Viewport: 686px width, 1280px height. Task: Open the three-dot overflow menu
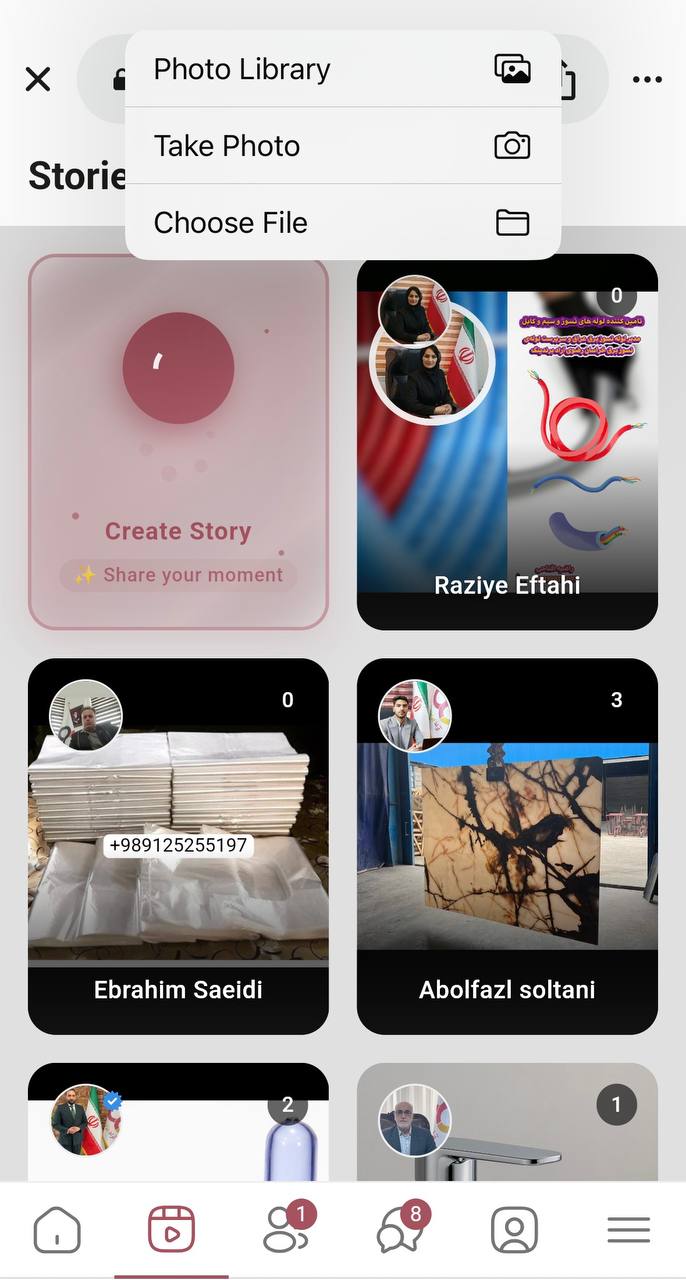pos(647,80)
